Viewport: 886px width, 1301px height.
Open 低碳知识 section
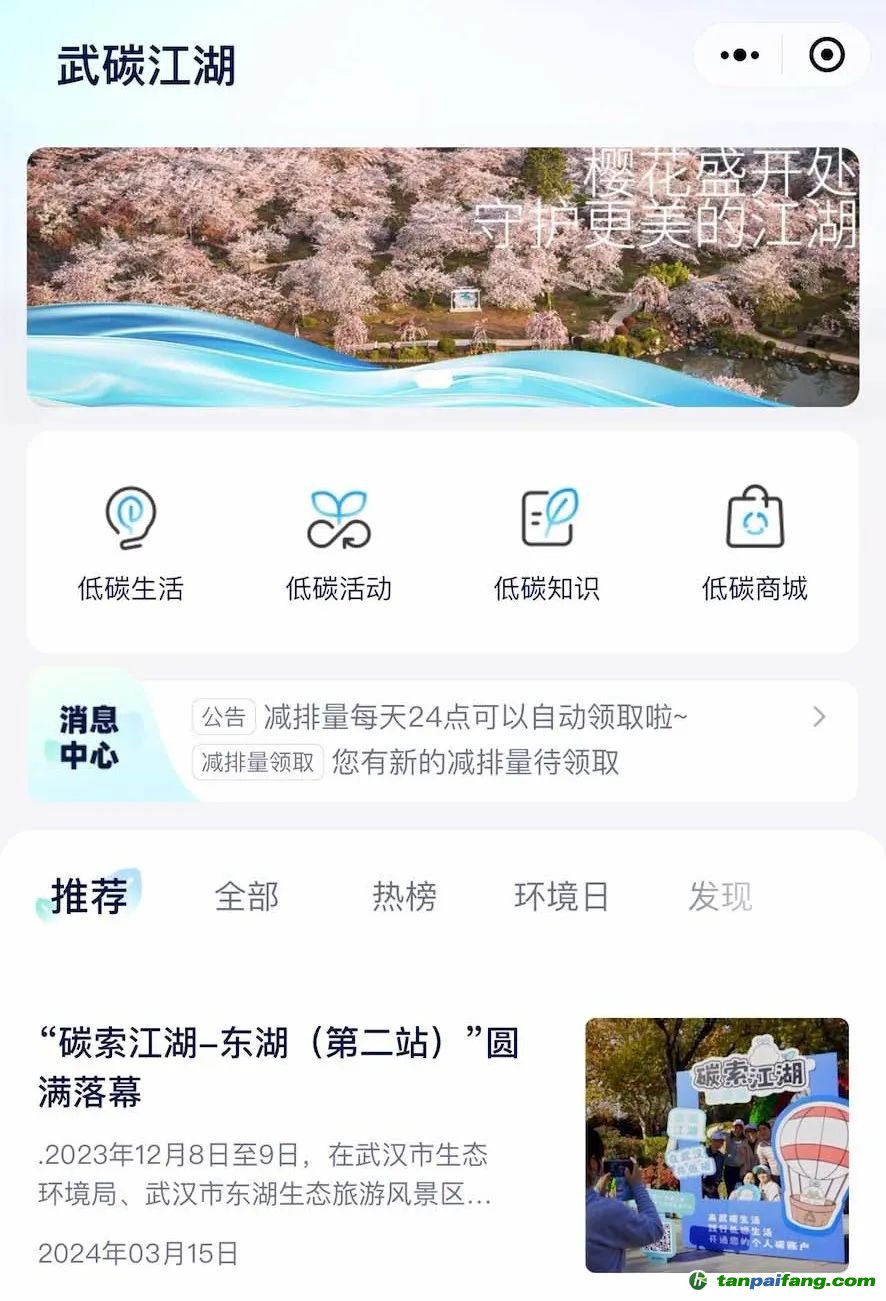547,544
